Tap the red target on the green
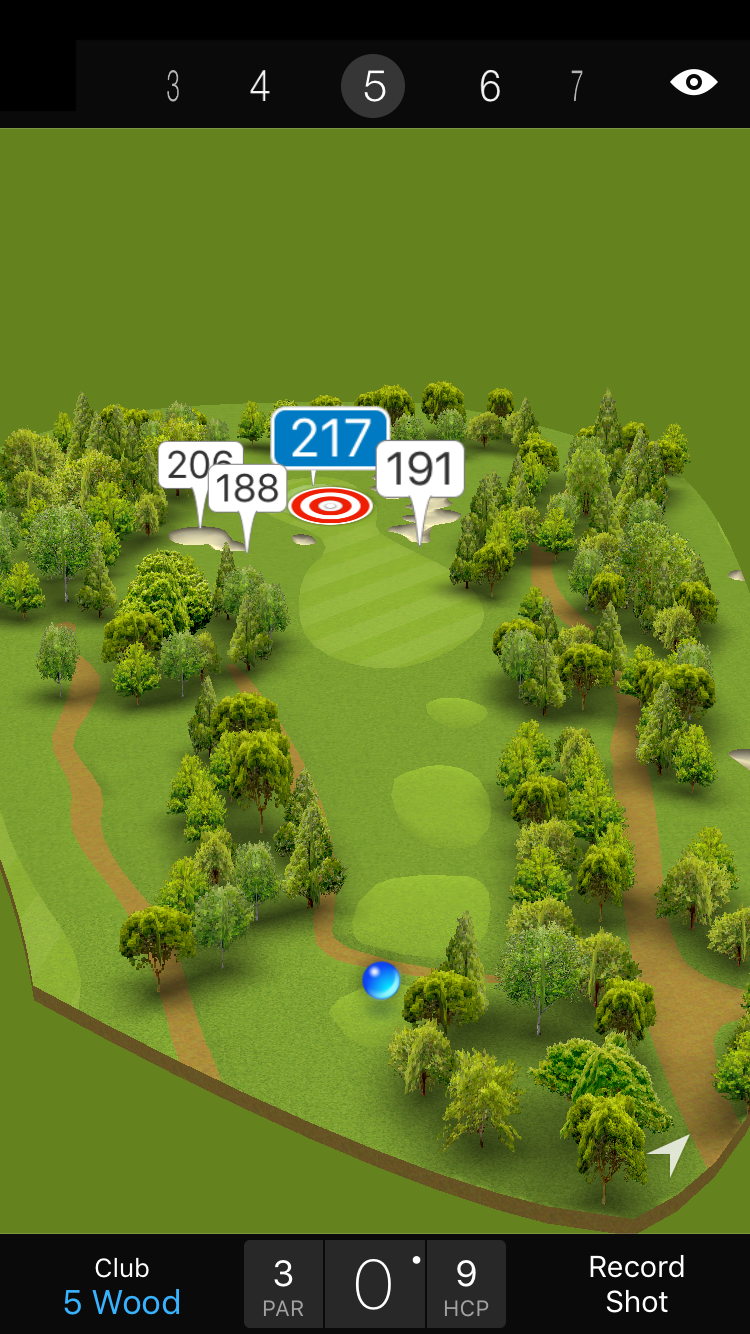The image size is (750, 1334). pyautogui.click(x=330, y=506)
